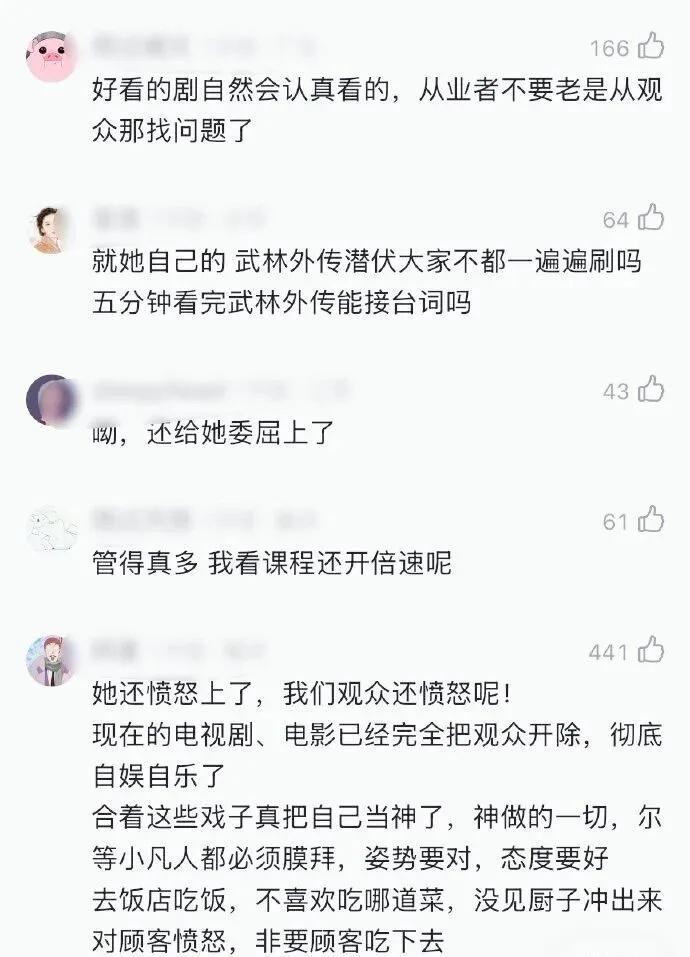The width and height of the screenshot is (690, 957).
Task: Like the comment mentioning 武林外传潜伏
Action: click(651, 218)
